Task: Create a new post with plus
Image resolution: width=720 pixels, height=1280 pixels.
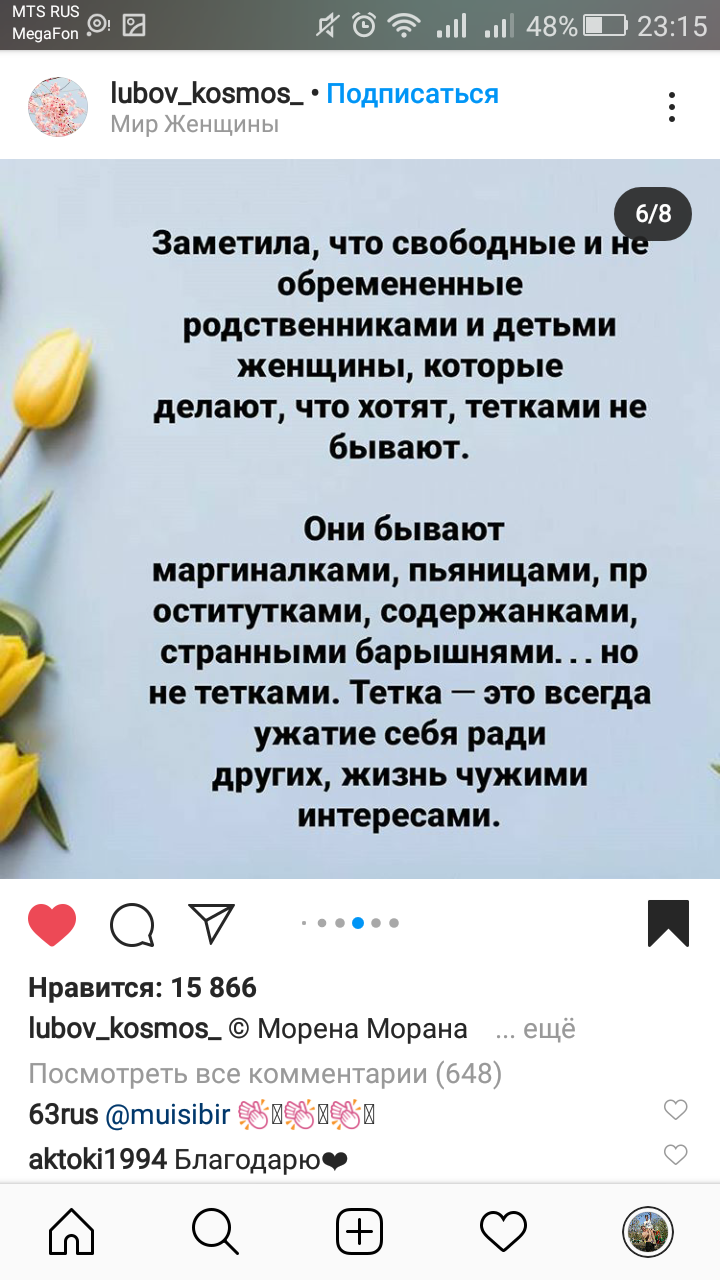Action: [359, 1231]
